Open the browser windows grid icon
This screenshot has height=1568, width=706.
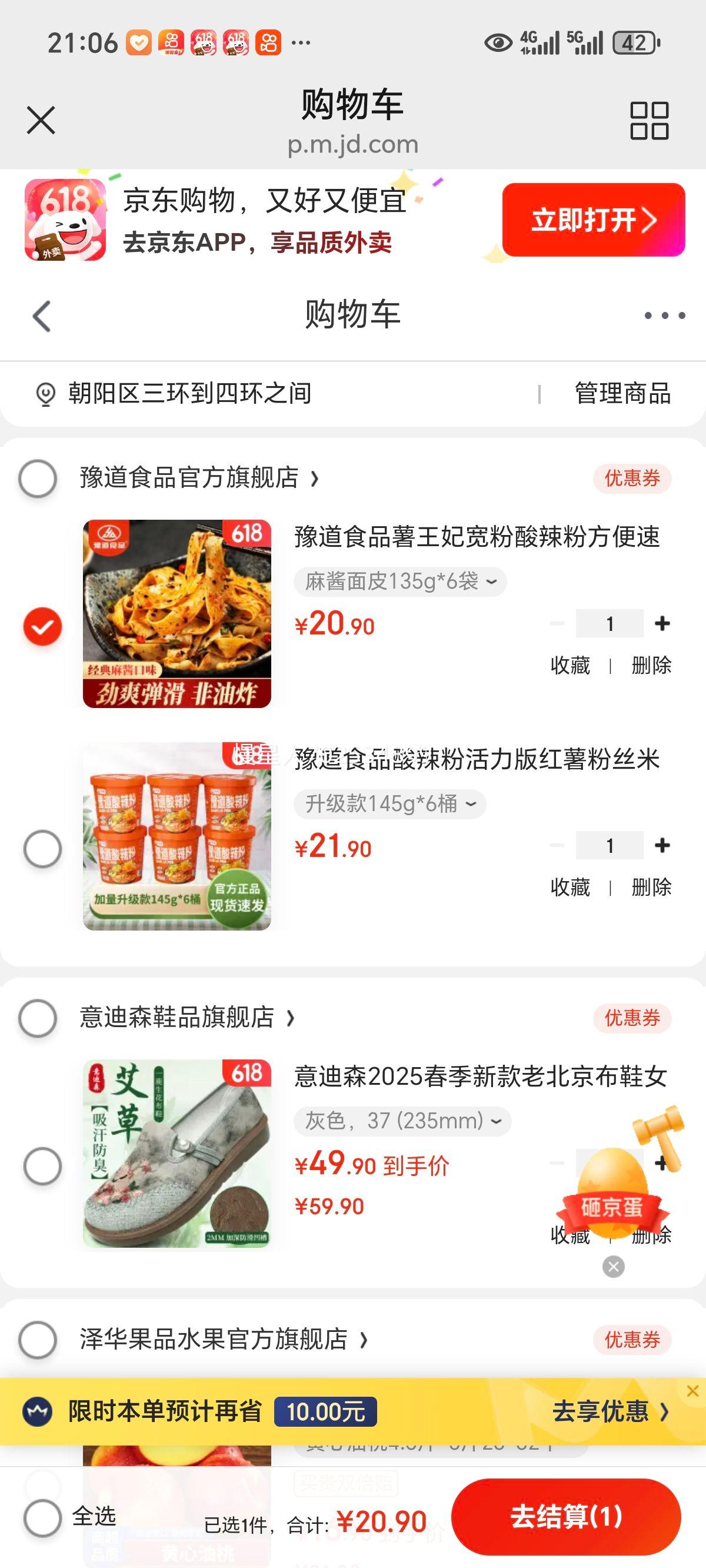click(649, 121)
